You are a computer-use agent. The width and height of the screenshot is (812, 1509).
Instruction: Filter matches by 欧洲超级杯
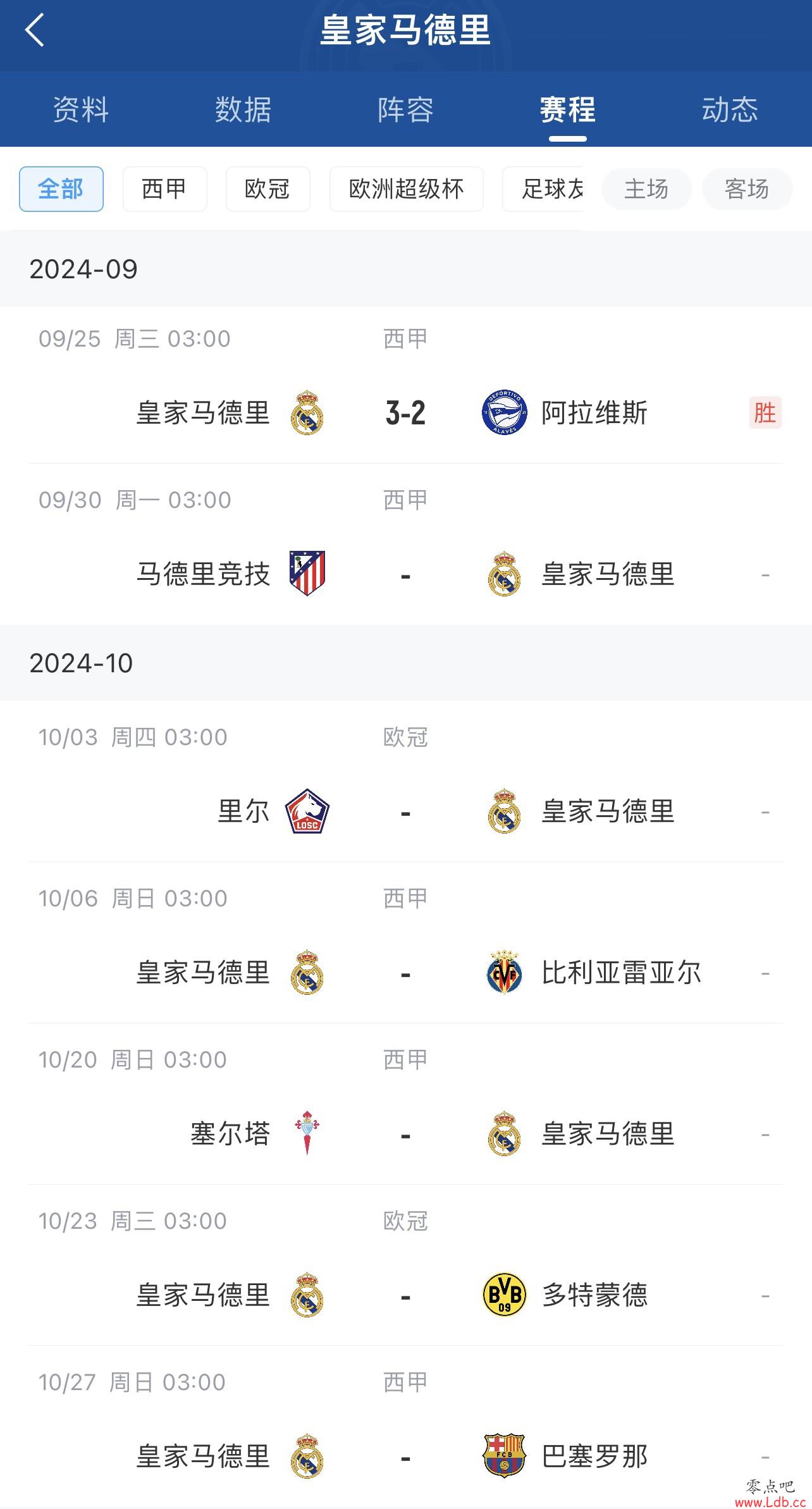tap(407, 189)
